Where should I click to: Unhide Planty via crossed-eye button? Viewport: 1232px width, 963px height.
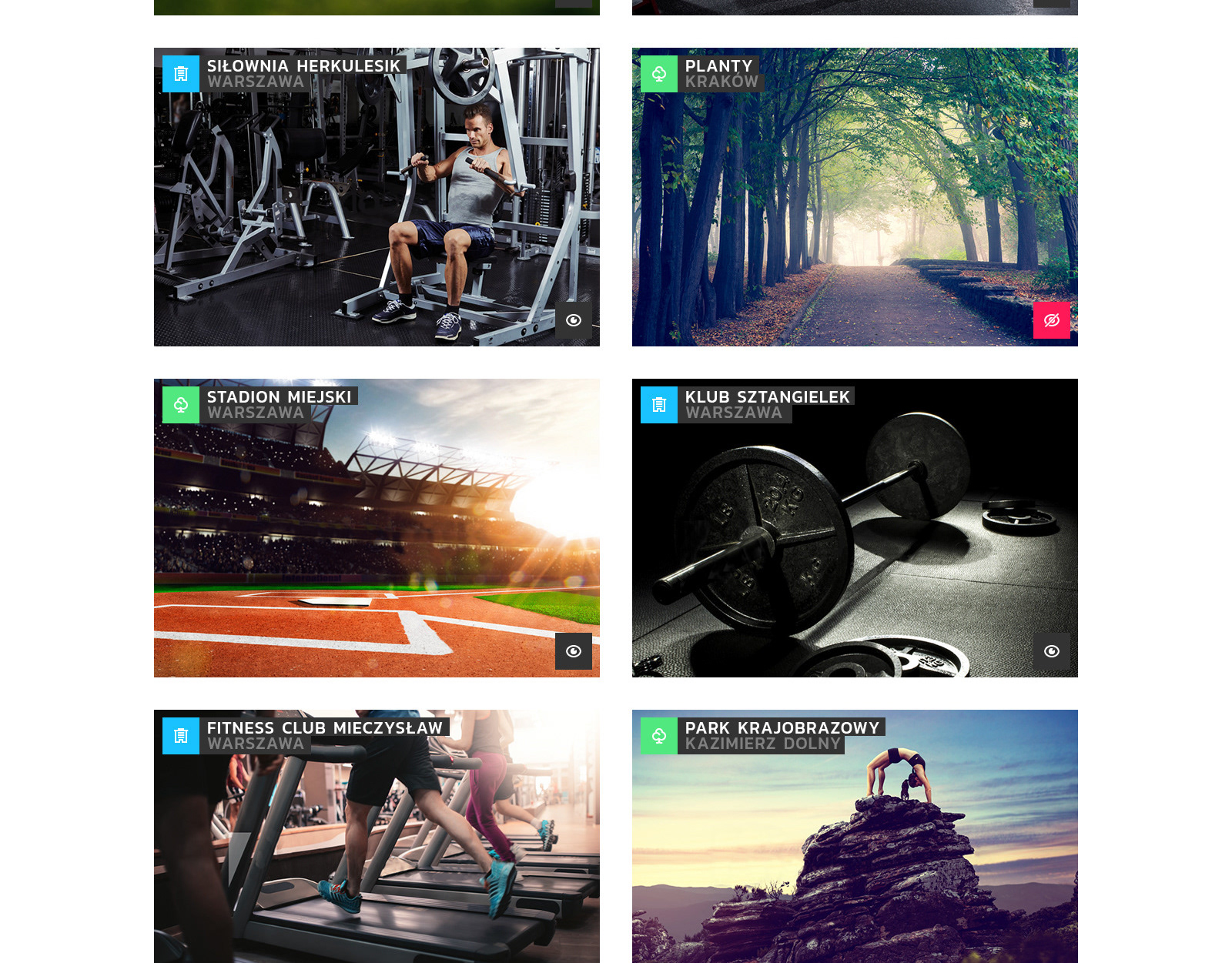point(1052,320)
